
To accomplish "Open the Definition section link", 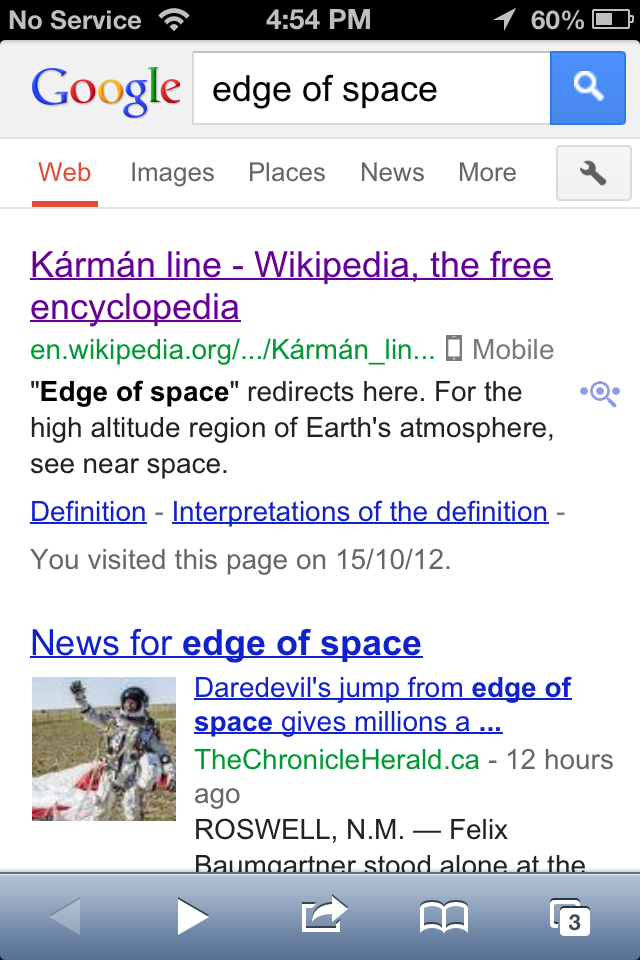I will click(88, 512).
